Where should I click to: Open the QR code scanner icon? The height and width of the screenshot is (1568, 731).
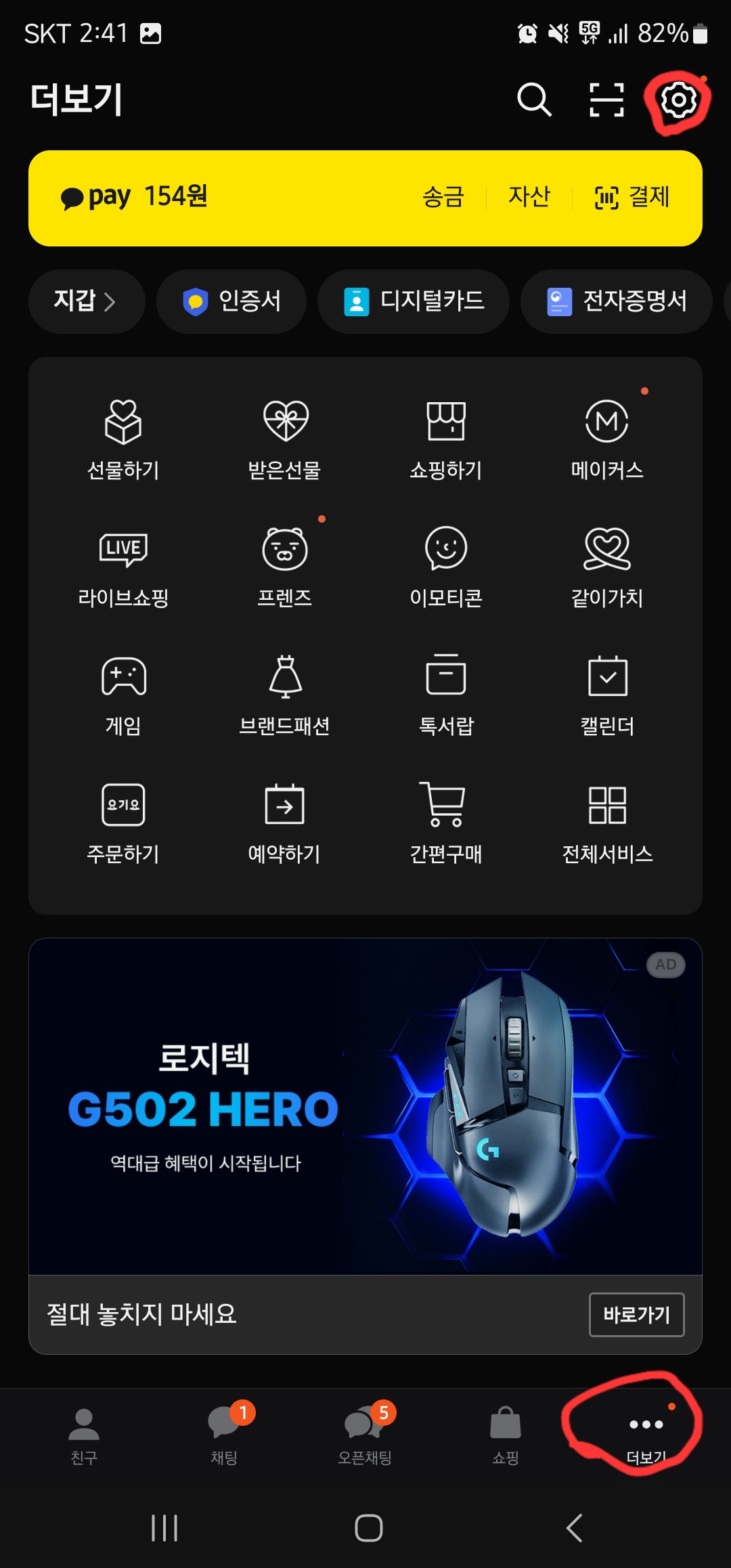[606, 100]
